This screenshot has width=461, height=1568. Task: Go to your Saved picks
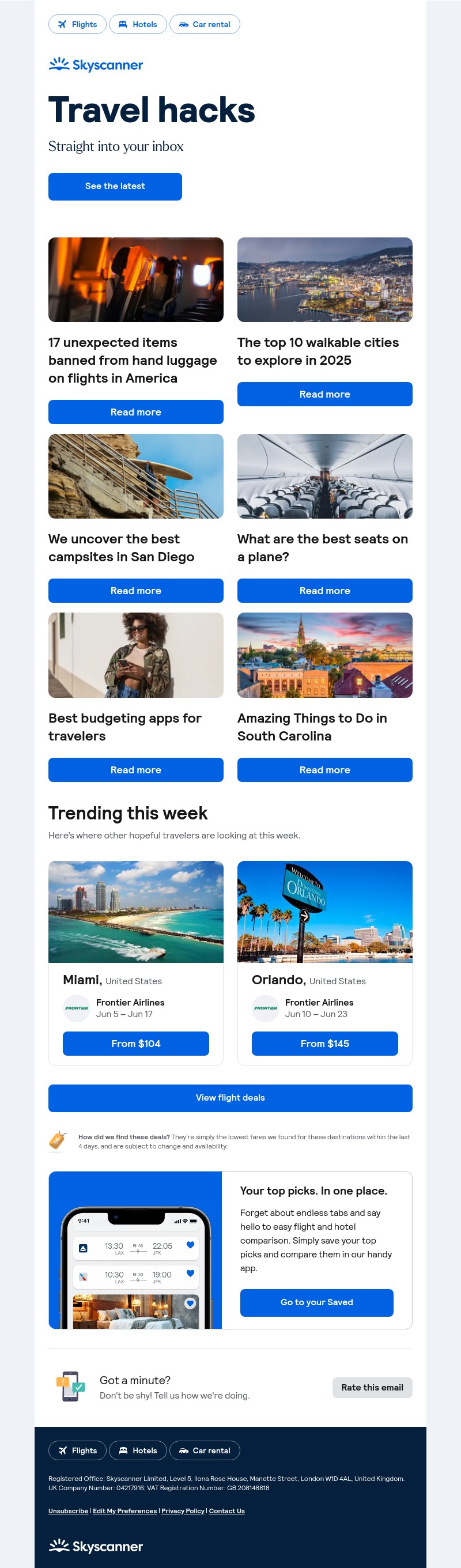coord(317,1302)
